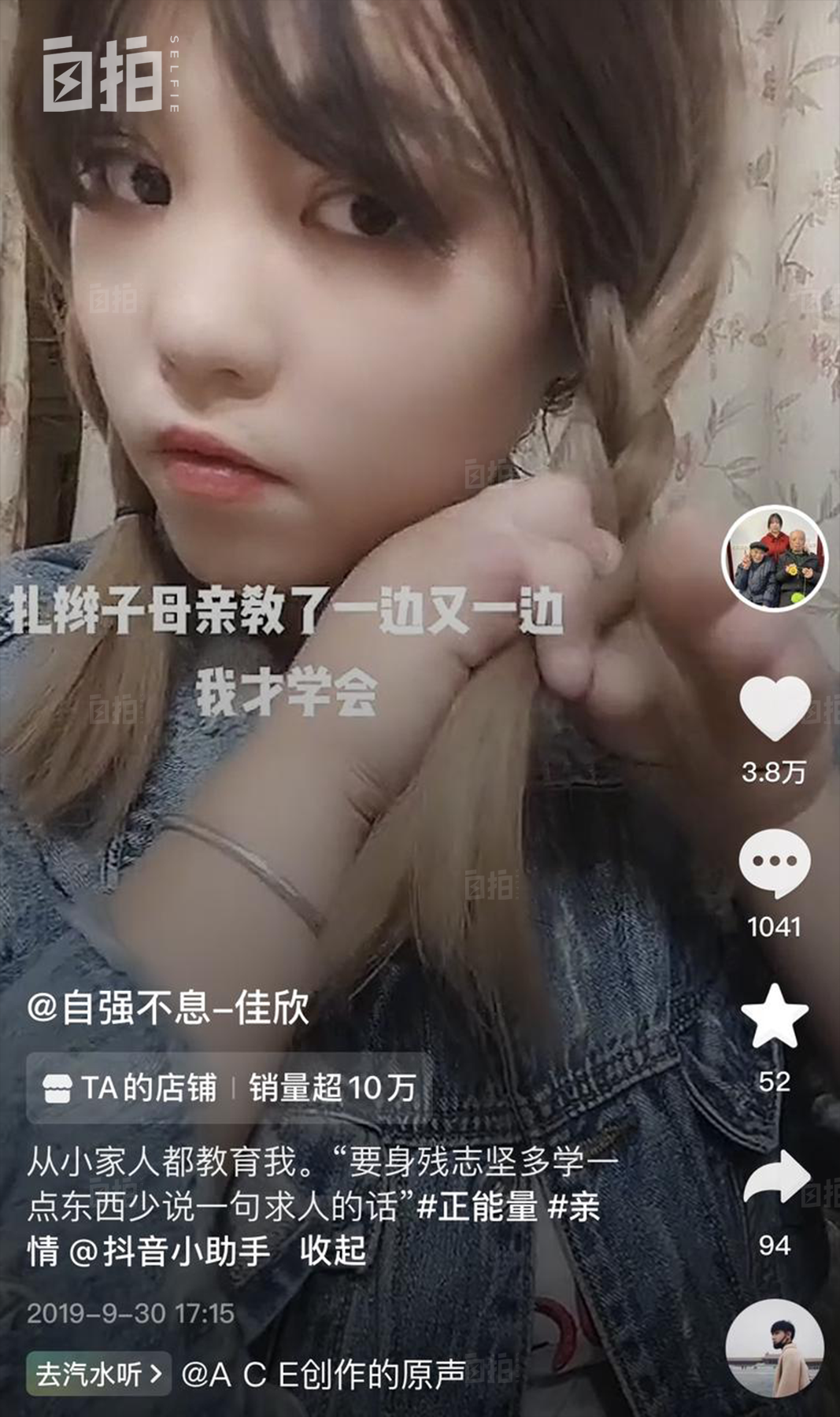Tap 去汽水听 music button
The height and width of the screenshot is (1417, 840).
click(98, 1374)
